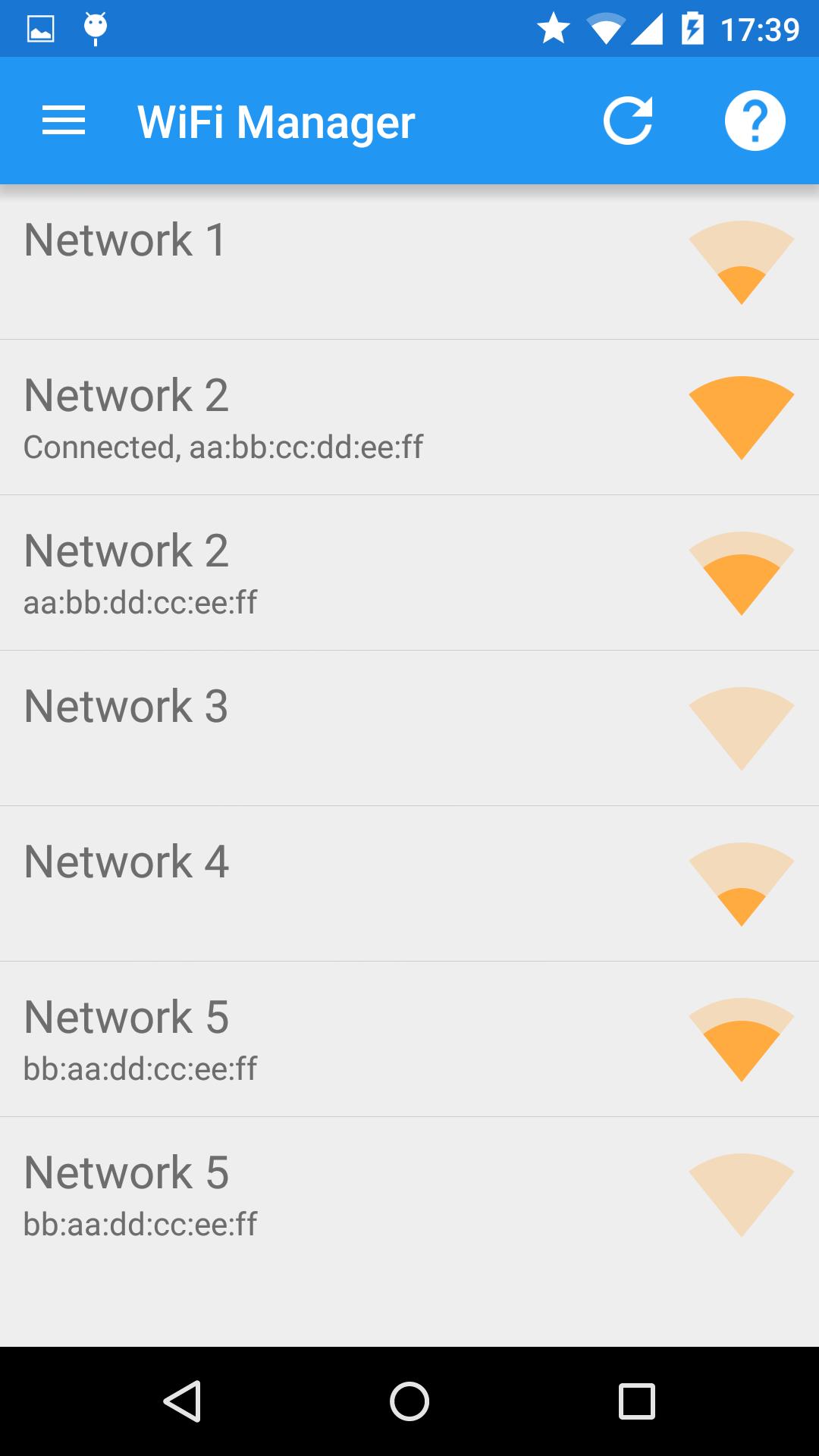The width and height of the screenshot is (819, 1456).
Task: Tap the medium signal icon for Network 5
Action: [740, 1039]
